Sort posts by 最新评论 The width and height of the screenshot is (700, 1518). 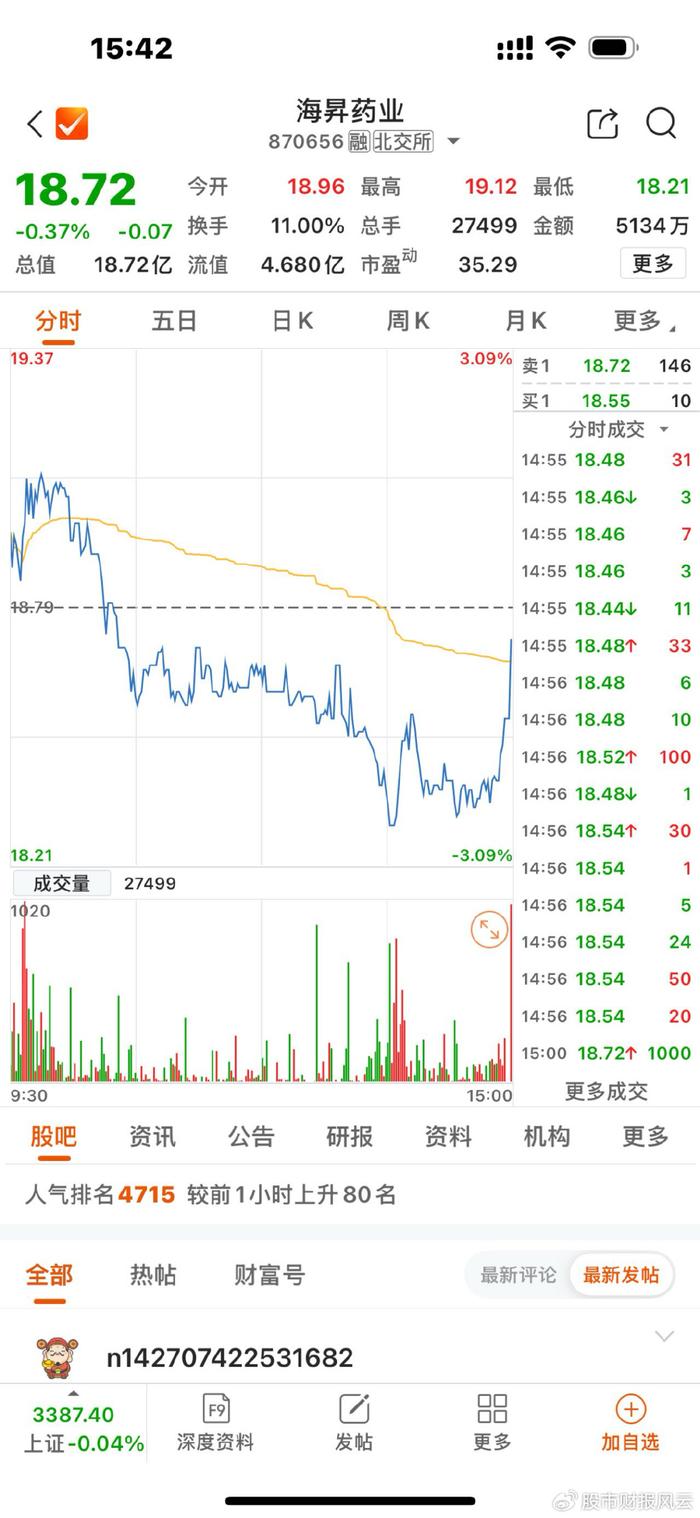[518, 1275]
